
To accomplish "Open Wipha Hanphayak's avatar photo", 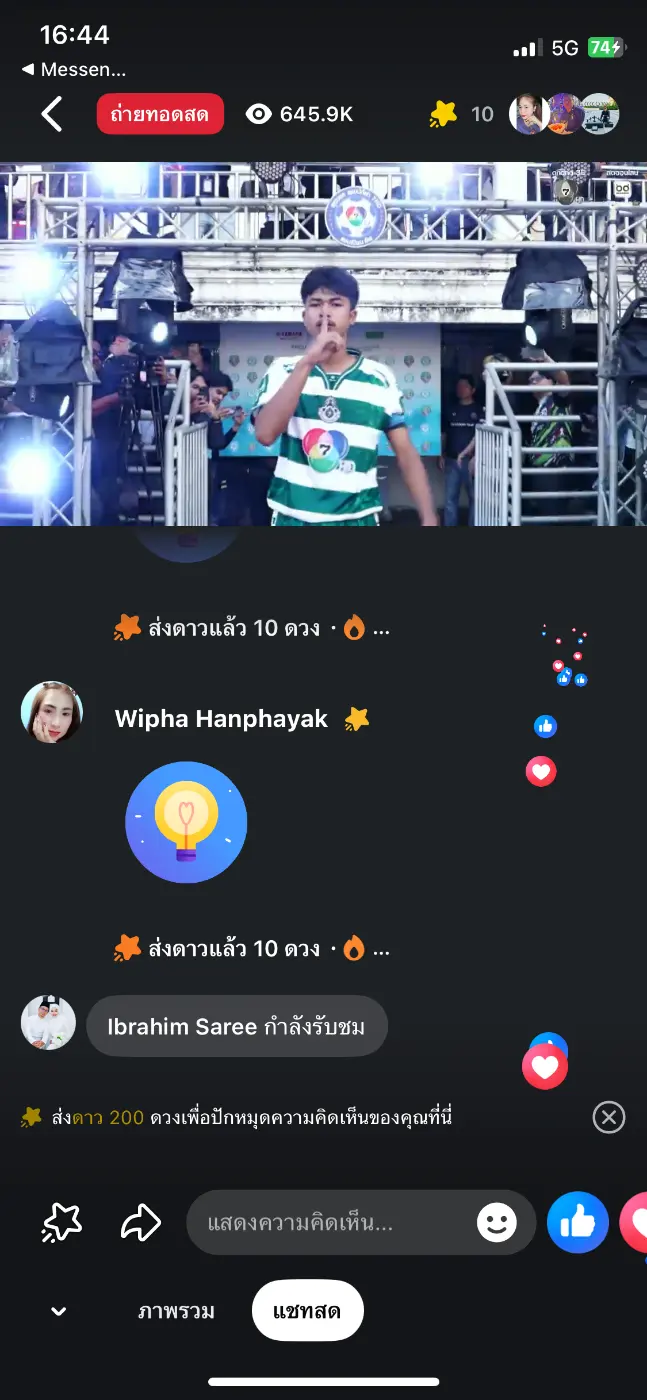I will pos(51,712).
